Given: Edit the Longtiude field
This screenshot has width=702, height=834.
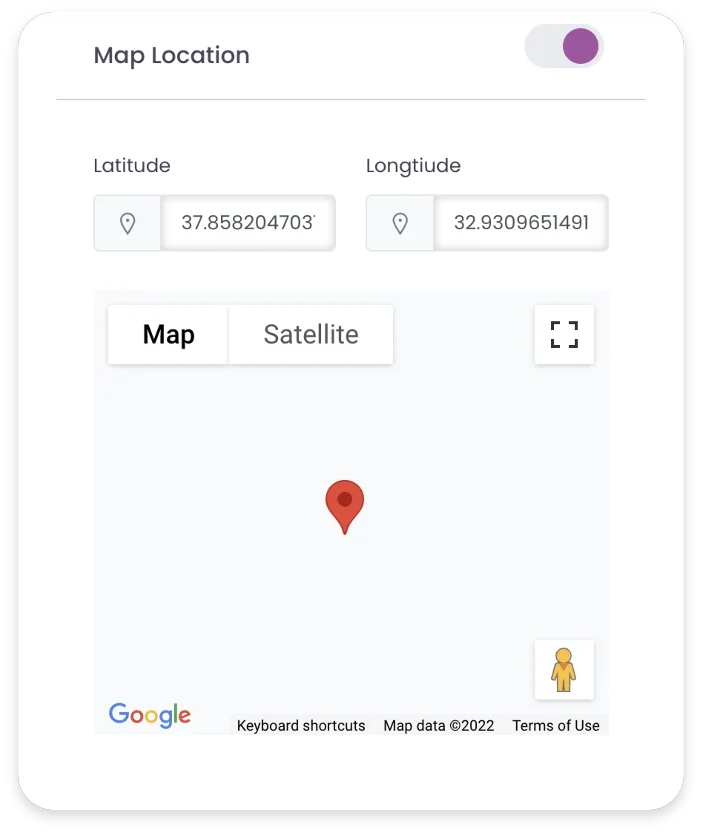Looking at the screenshot, I should (520, 223).
